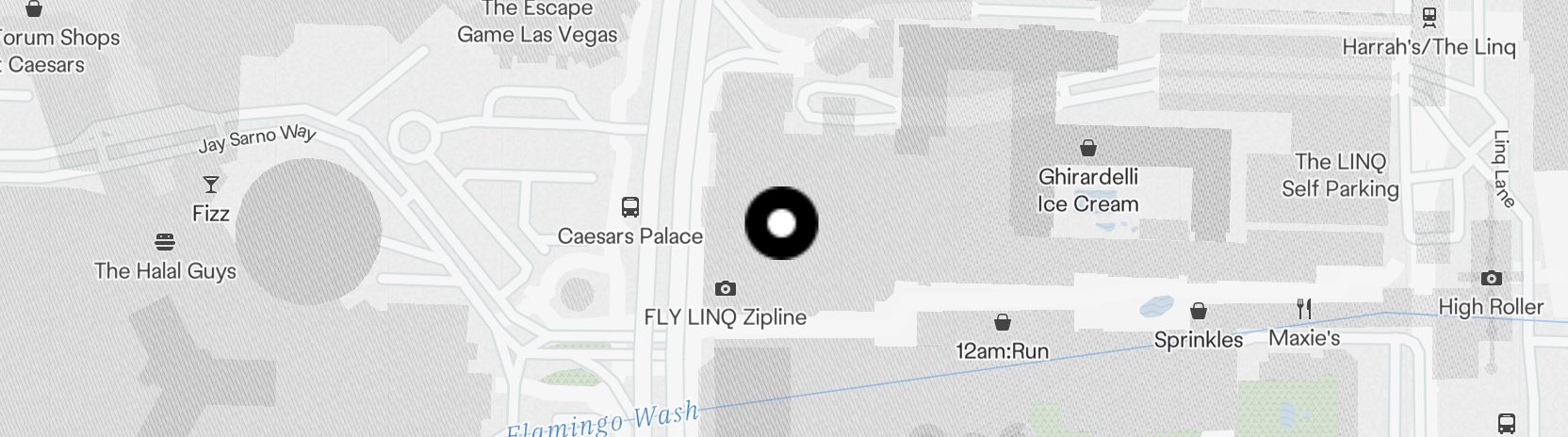The height and width of the screenshot is (437, 1568).
Task: Select the High Roller attraction marker
Action: tap(1491, 279)
